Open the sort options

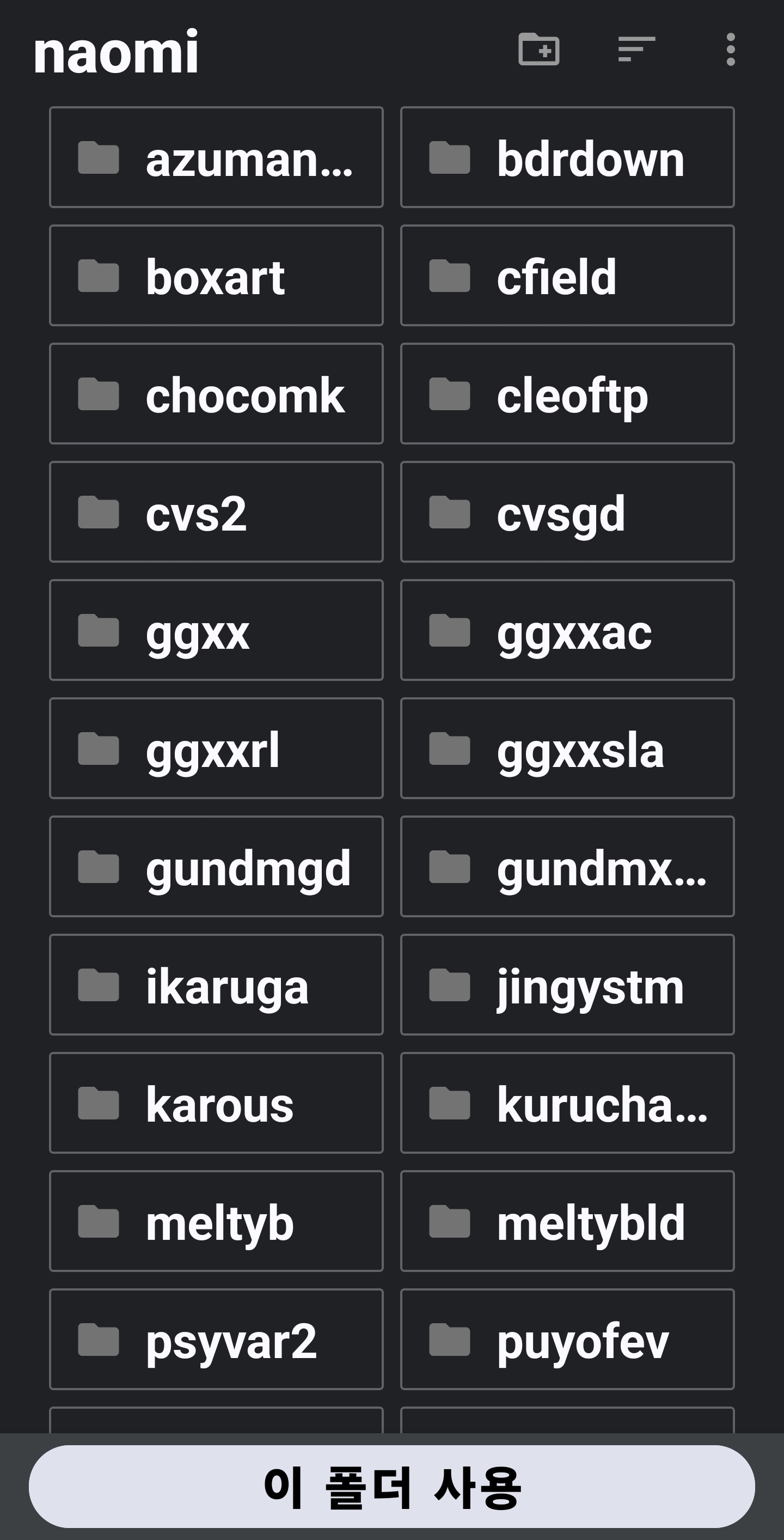click(636, 49)
